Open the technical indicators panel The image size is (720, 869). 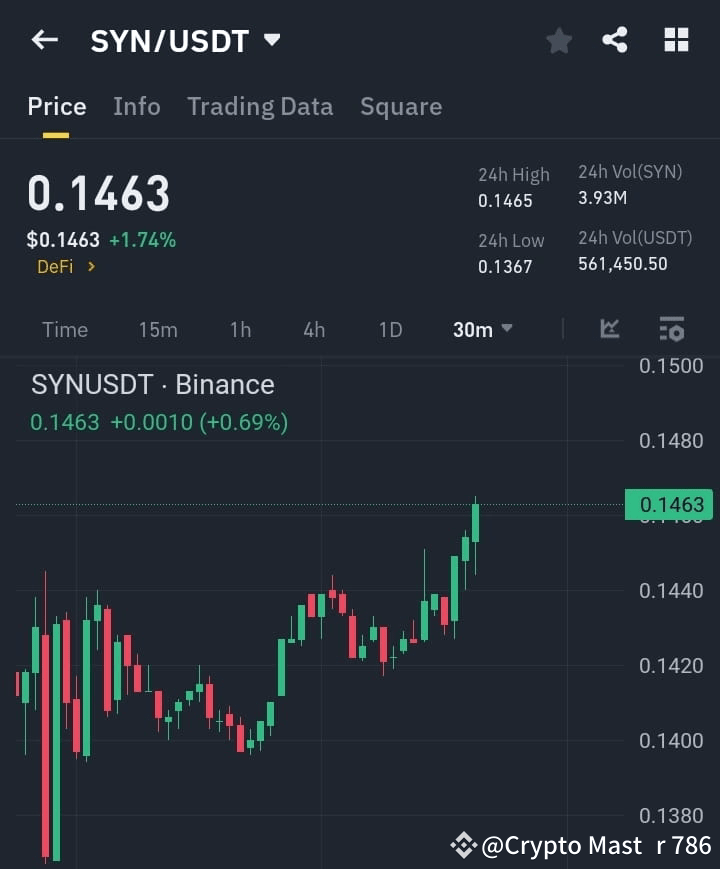(671, 329)
